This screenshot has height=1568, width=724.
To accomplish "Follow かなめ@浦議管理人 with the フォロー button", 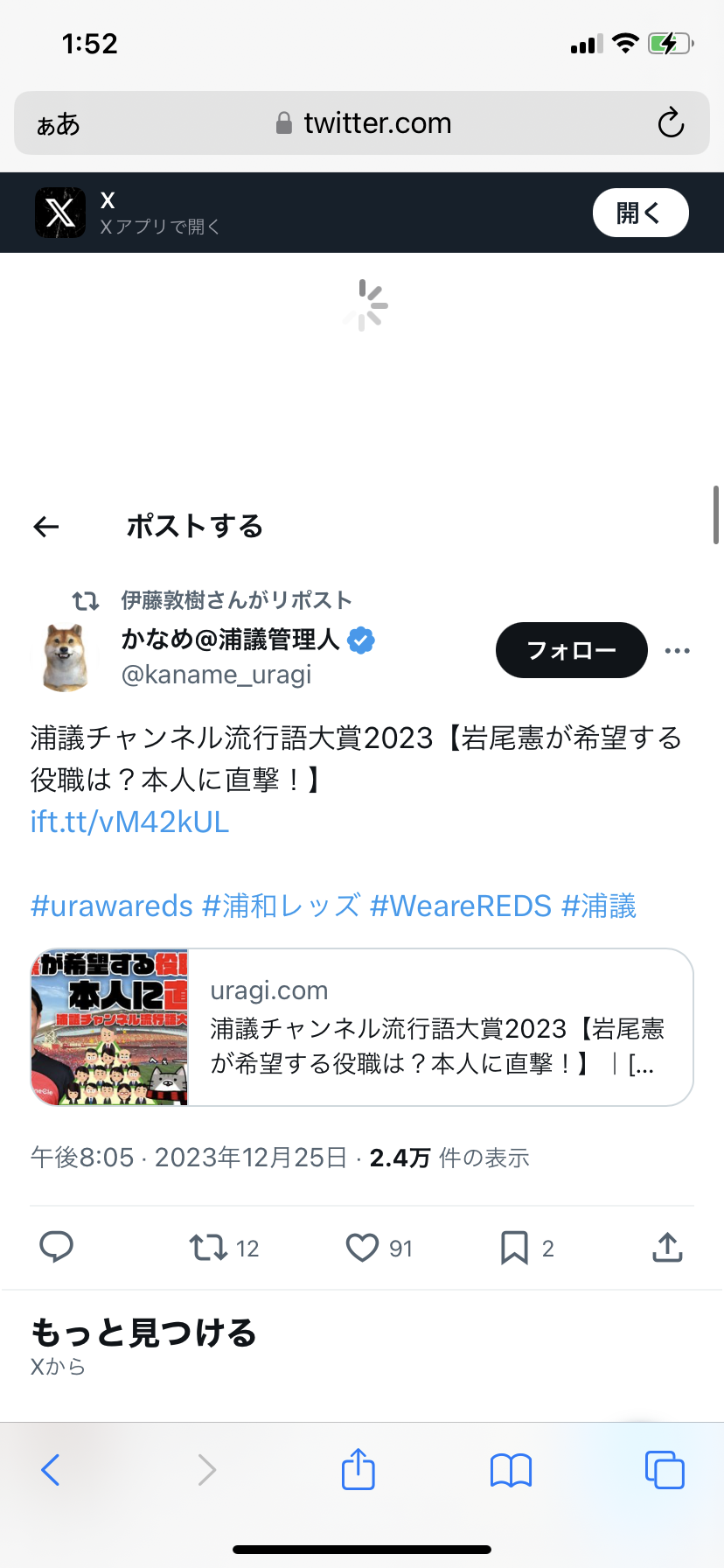I will tap(571, 650).
